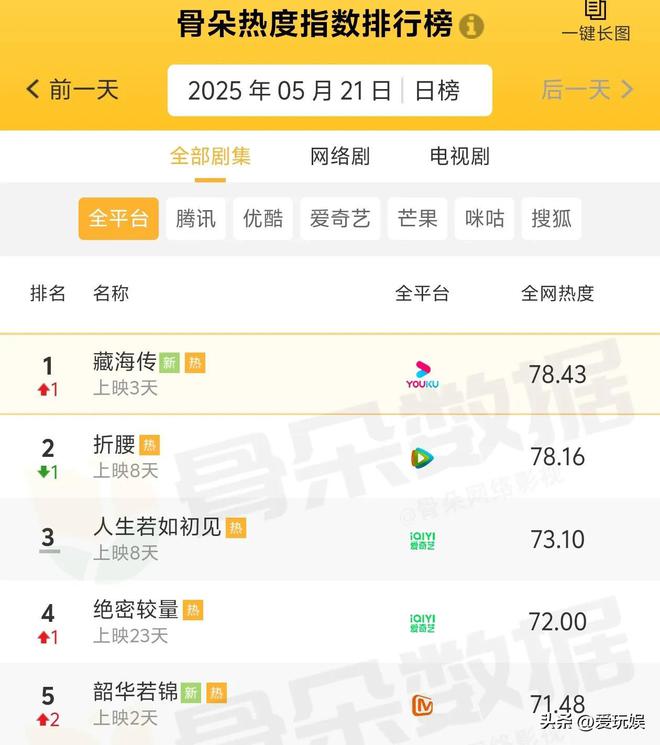Filter rankings by 咪咕

tap(484, 219)
